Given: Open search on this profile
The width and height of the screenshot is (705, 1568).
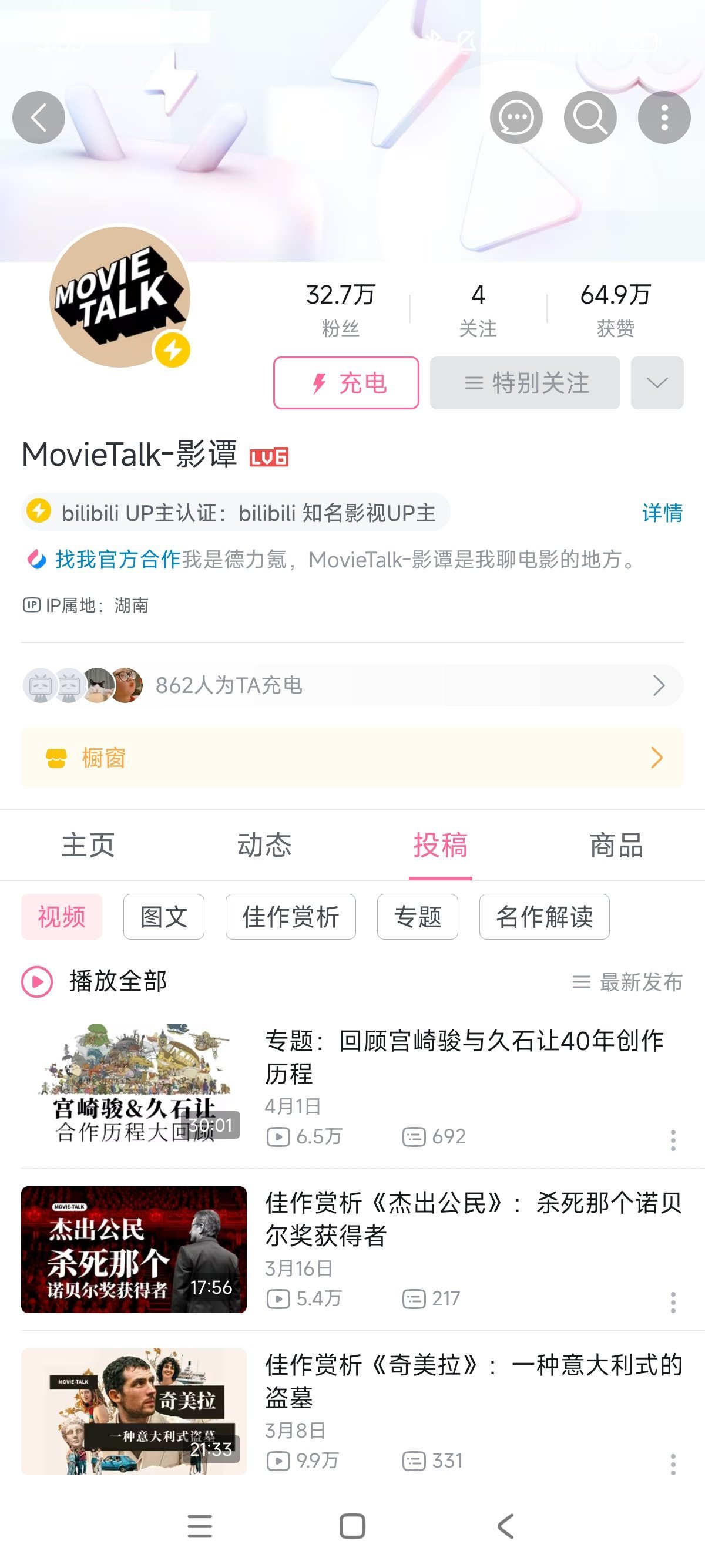Looking at the screenshot, I should point(590,117).
